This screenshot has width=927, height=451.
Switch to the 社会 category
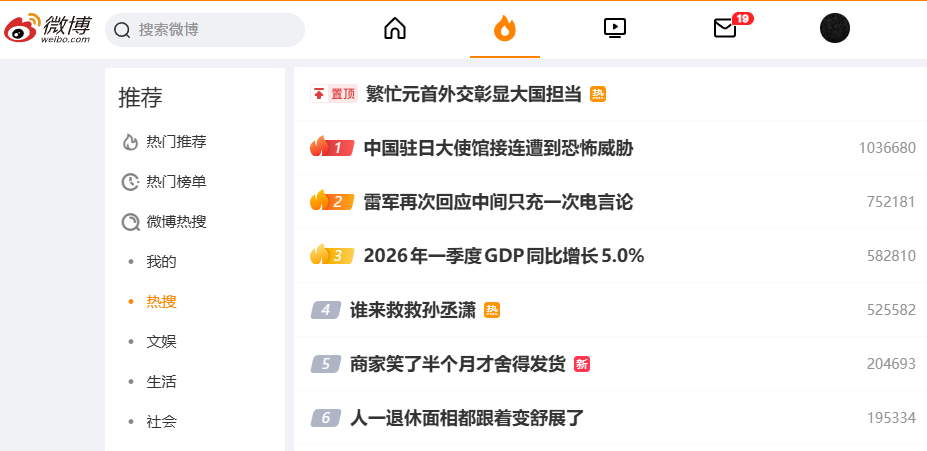coord(161,422)
